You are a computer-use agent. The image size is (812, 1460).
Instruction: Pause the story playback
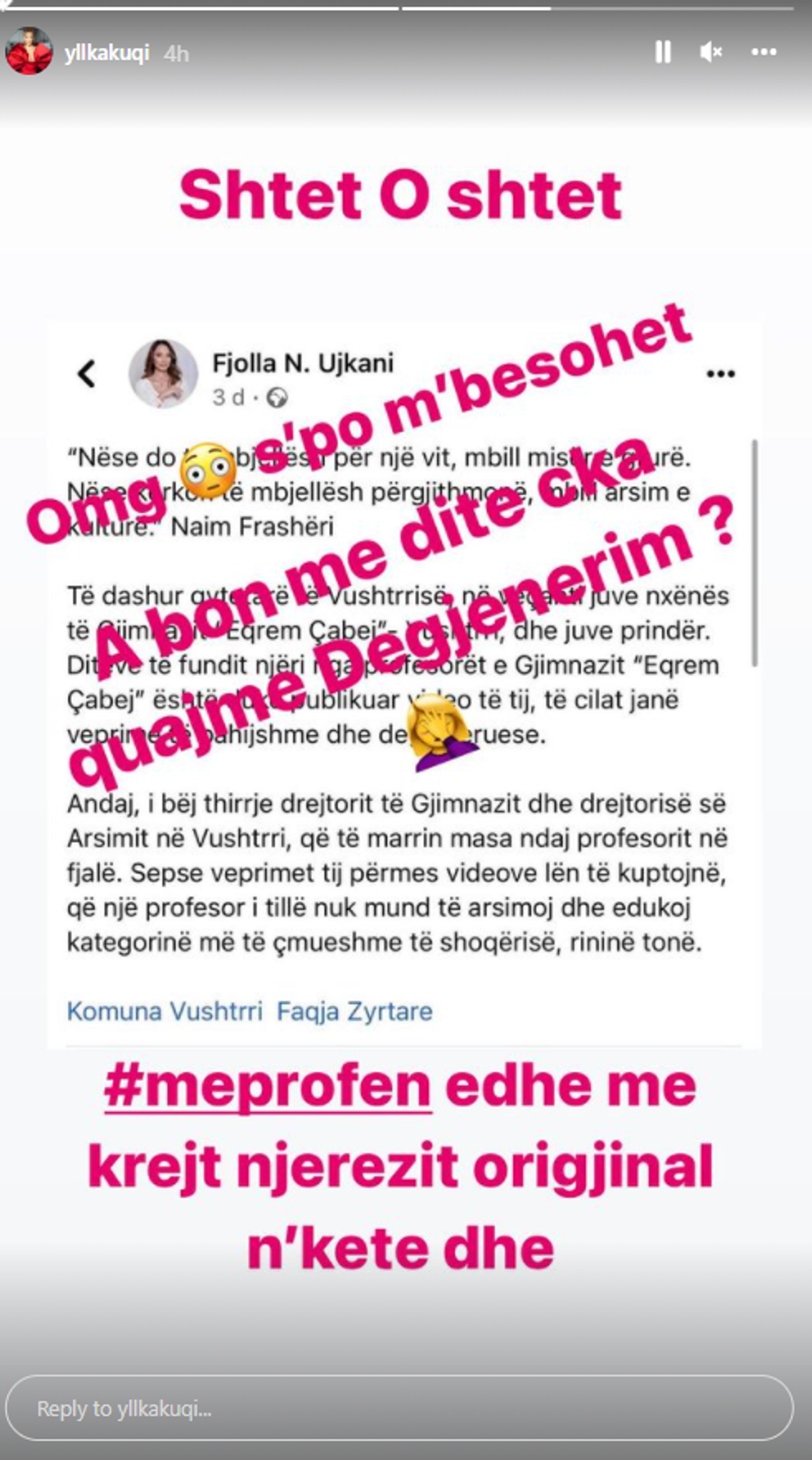click(663, 52)
